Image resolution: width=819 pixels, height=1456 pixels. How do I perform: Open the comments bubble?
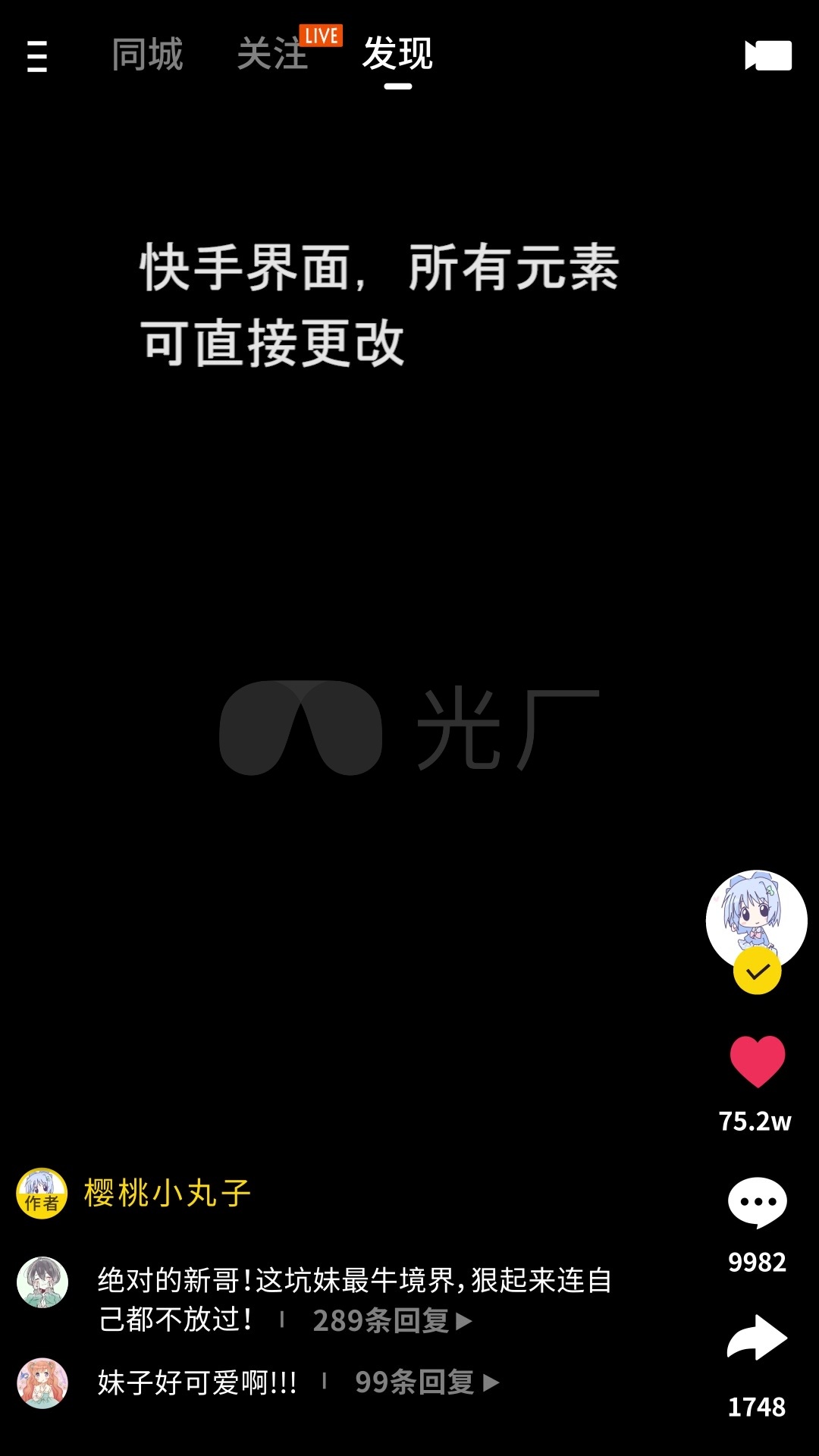[x=757, y=1203]
